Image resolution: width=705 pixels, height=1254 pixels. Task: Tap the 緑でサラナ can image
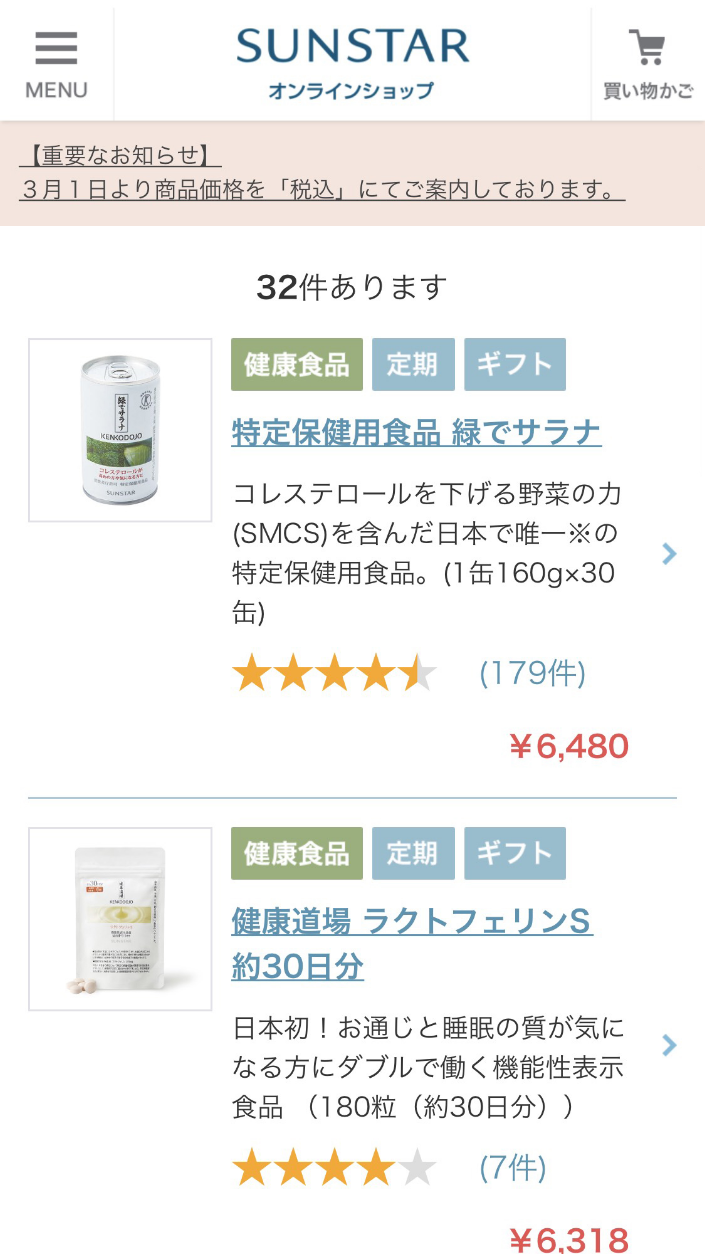click(x=120, y=430)
